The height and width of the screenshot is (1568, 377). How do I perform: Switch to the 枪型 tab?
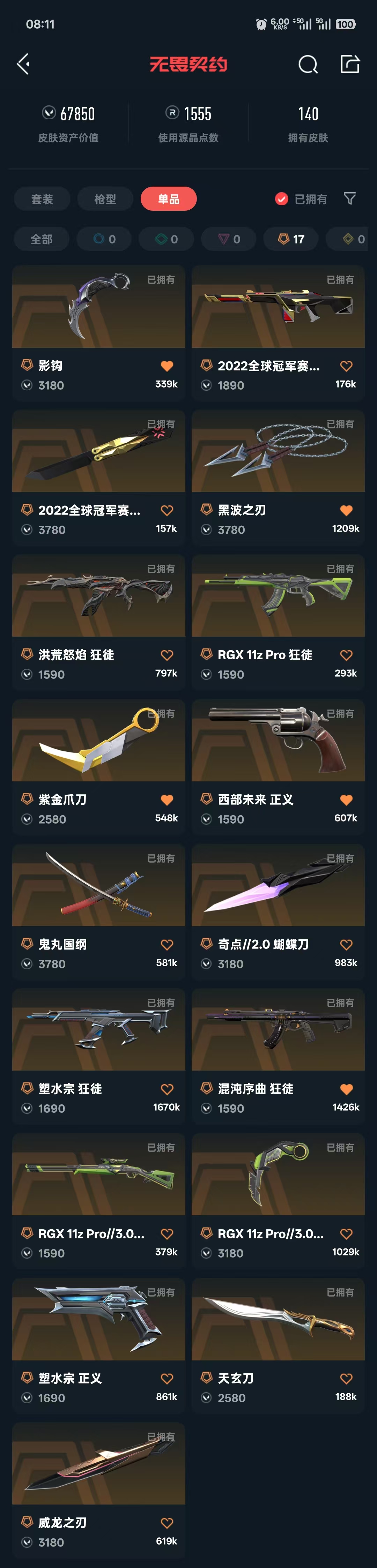[x=105, y=199]
